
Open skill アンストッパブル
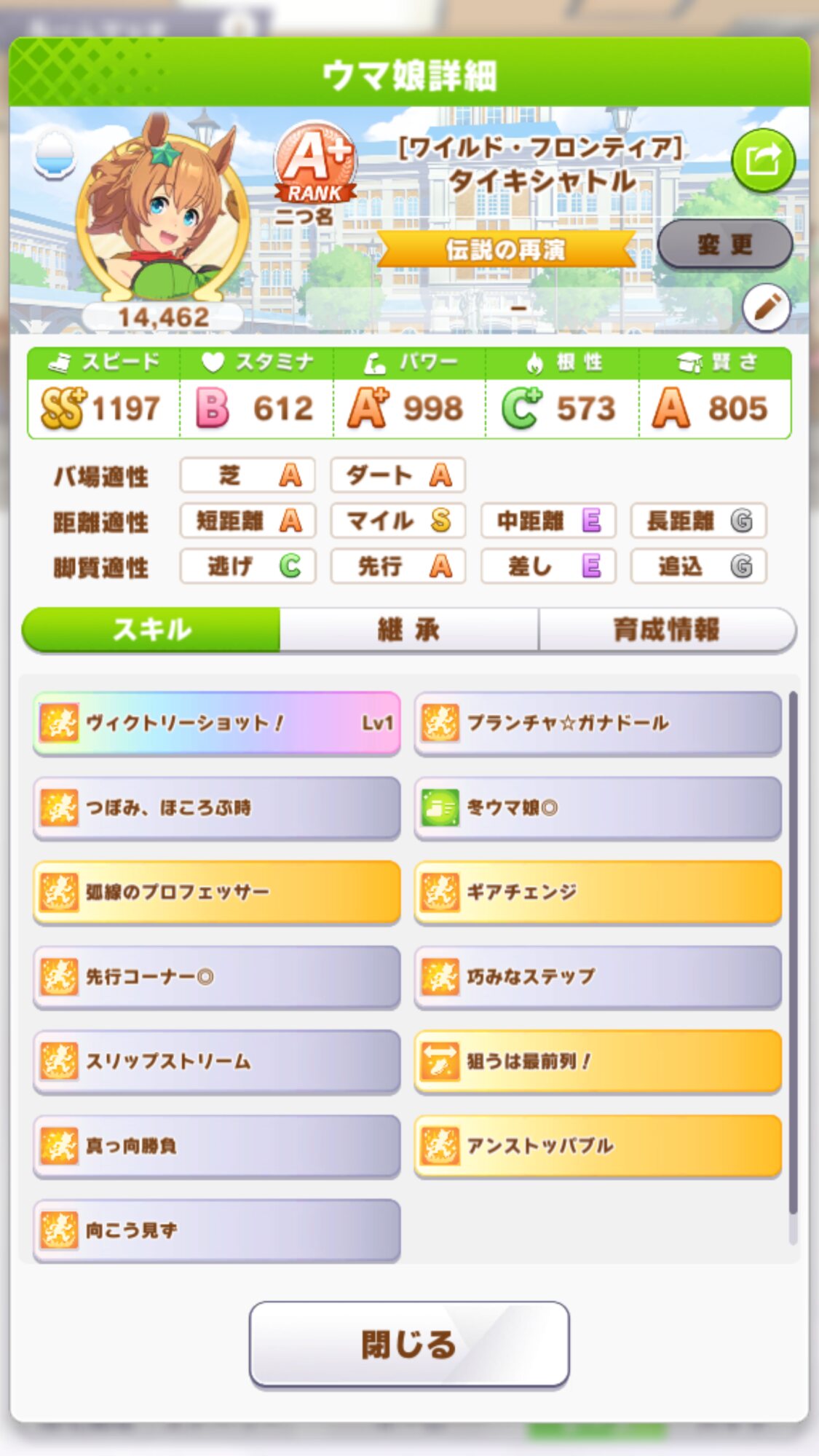(x=598, y=1146)
